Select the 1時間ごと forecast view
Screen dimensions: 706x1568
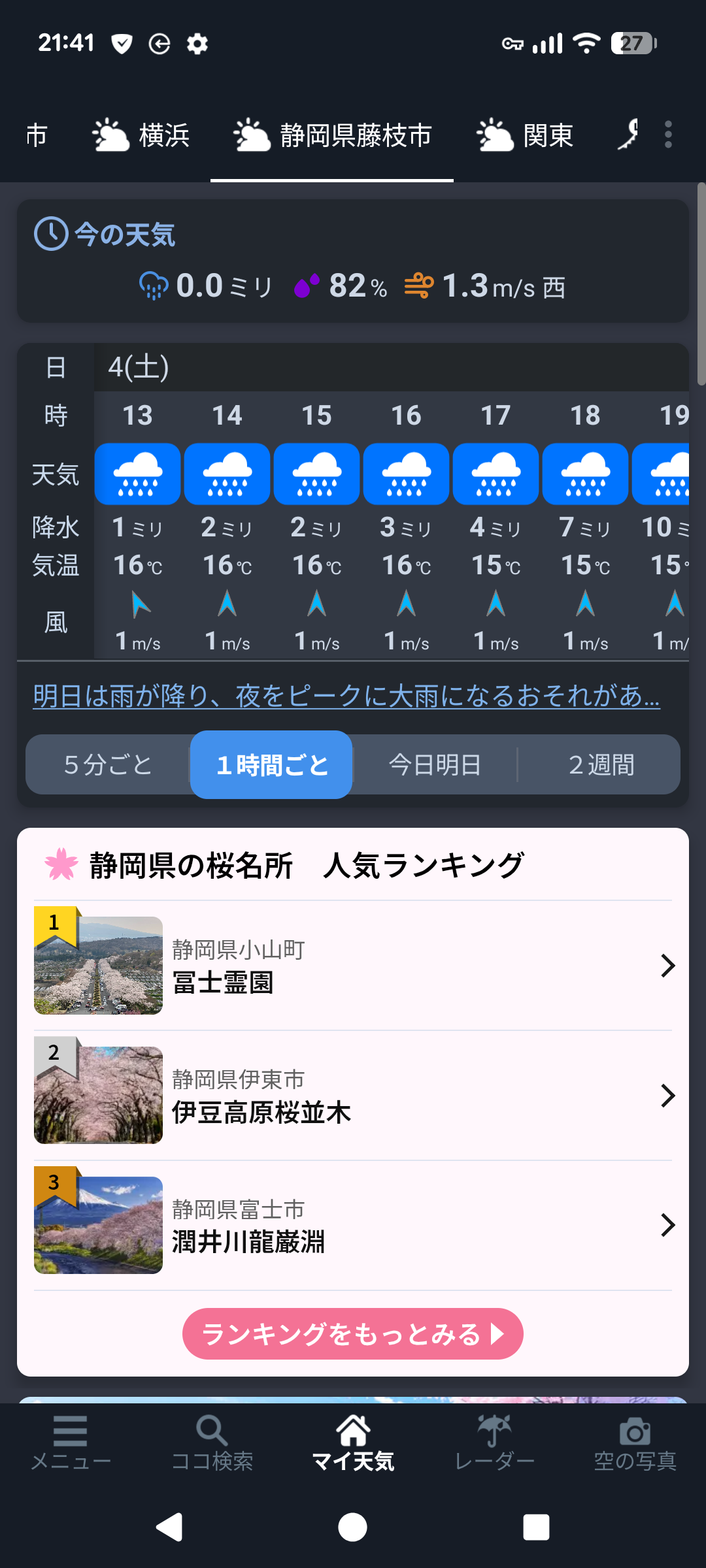pos(272,764)
